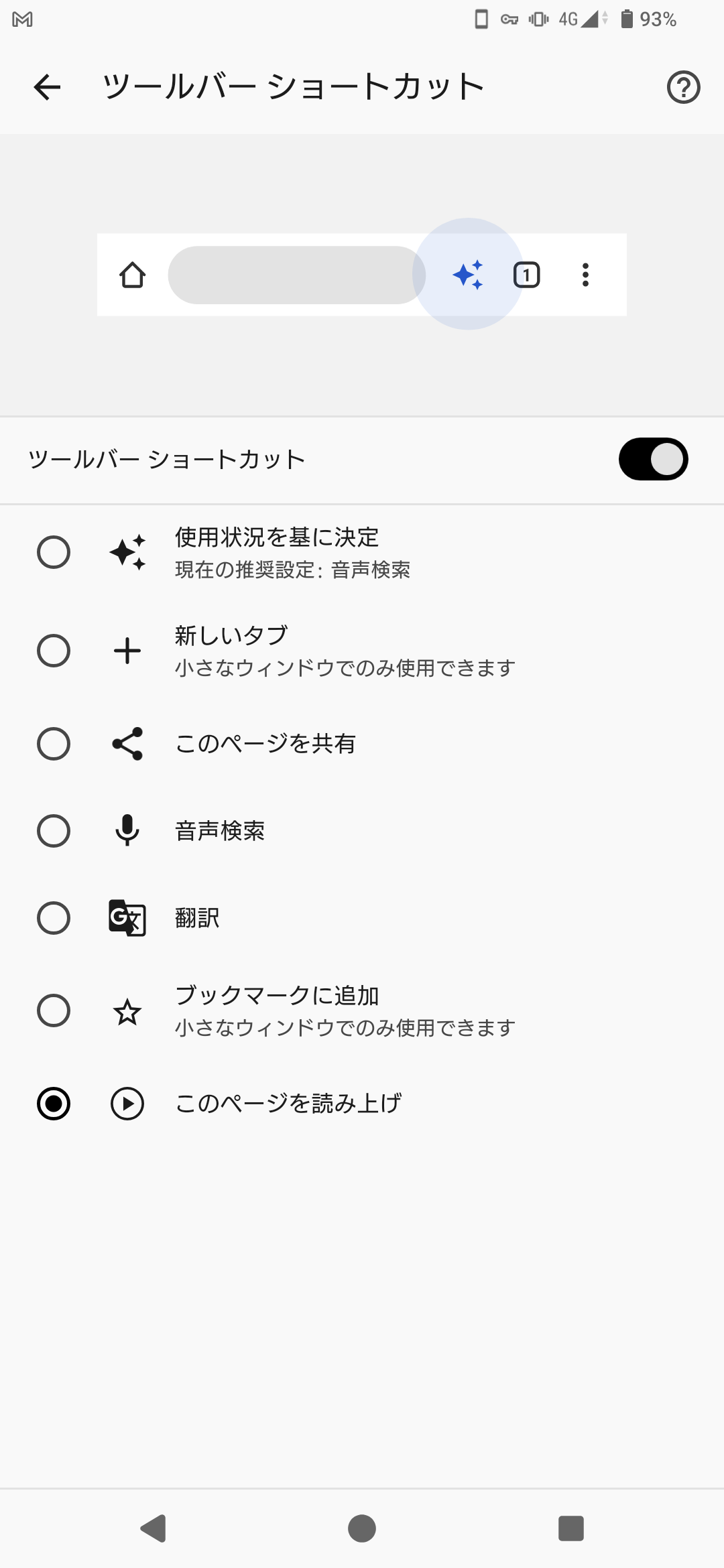Image resolution: width=724 pixels, height=1568 pixels.
Task: Open recent apps from the navigation bar
Action: point(571,1528)
